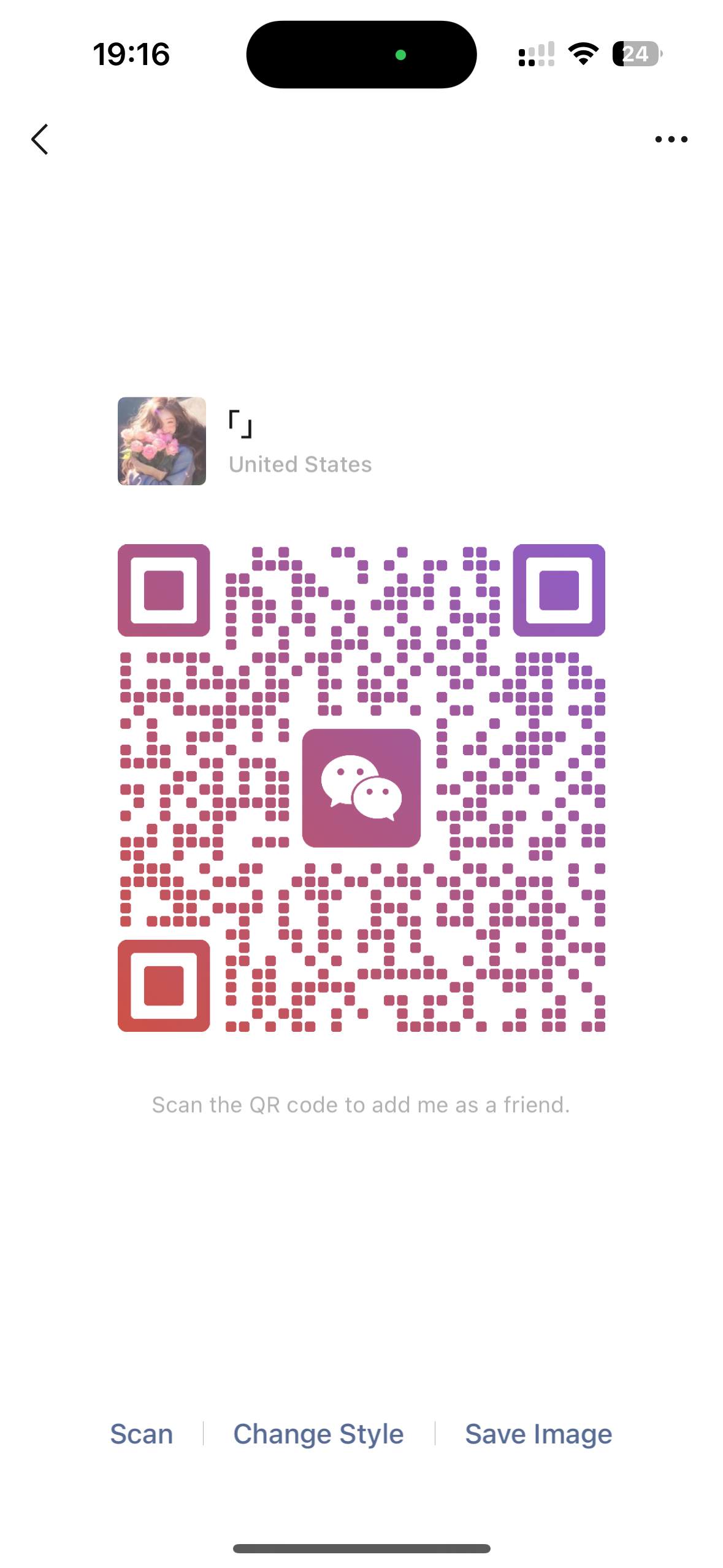The image size is (723, 1568).
Task: Change the QR code style
Action: coord(318,1434)
